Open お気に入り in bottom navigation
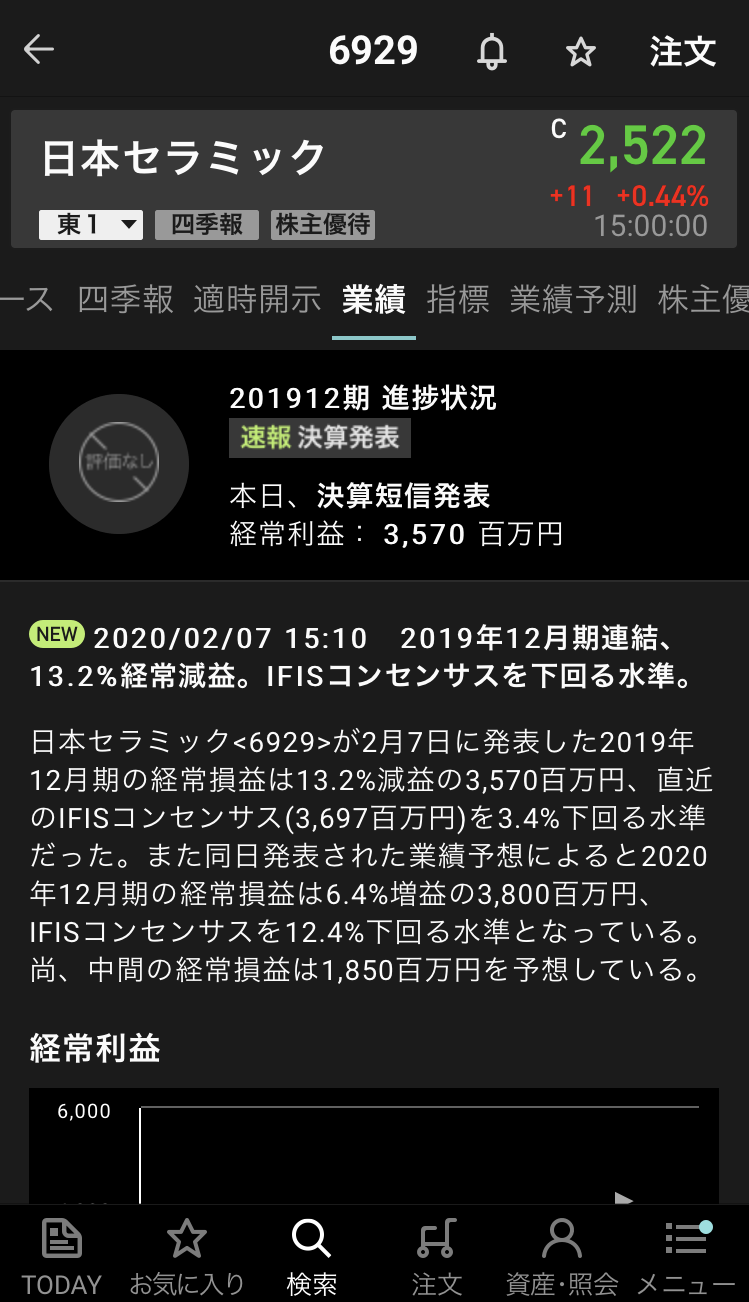The image size is (749, 1302). tap(187, 1256)
